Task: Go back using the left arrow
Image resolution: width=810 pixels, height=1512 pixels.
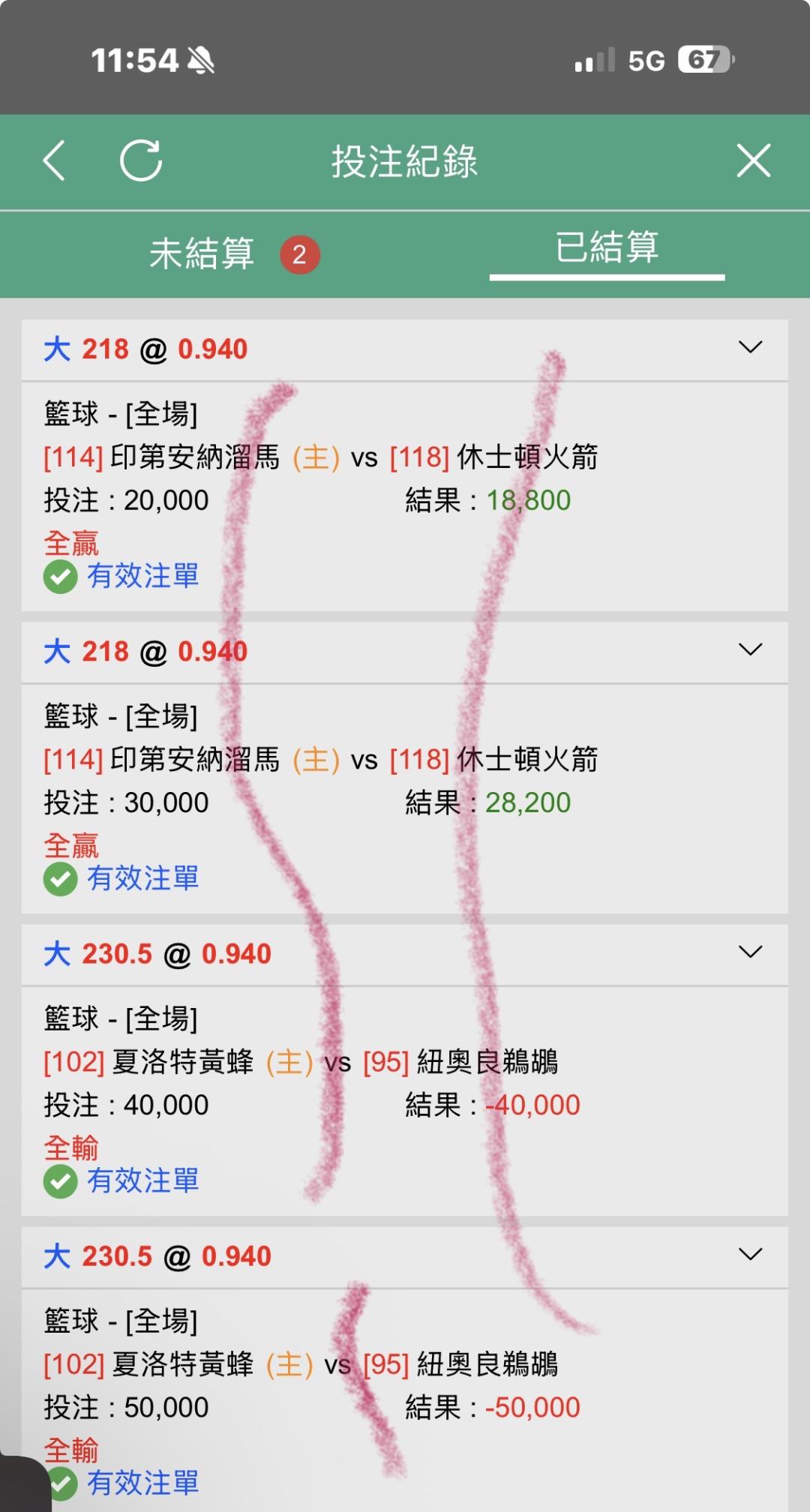Action: pos(54,160)
